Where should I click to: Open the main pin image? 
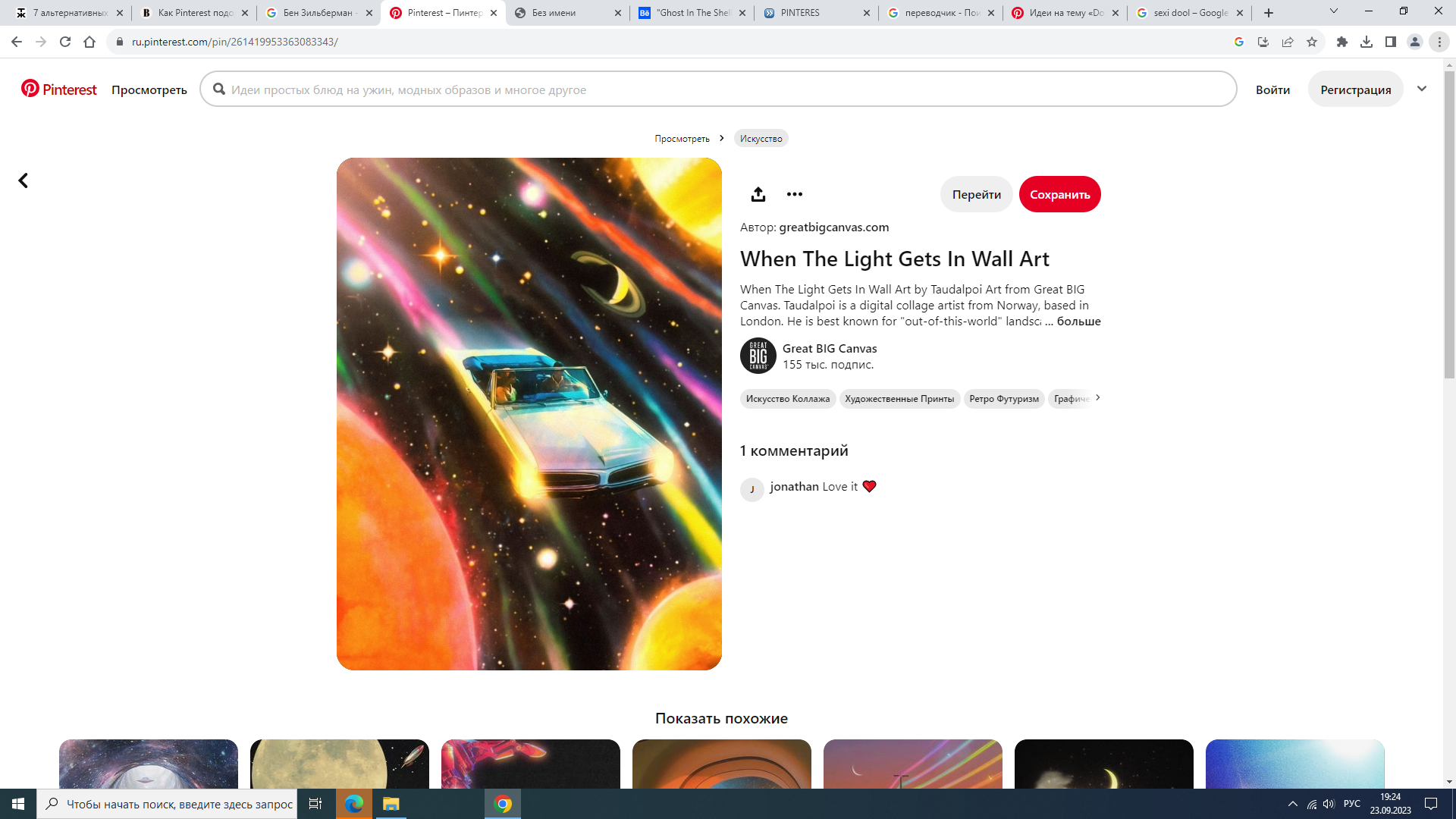tap(529, 413)
